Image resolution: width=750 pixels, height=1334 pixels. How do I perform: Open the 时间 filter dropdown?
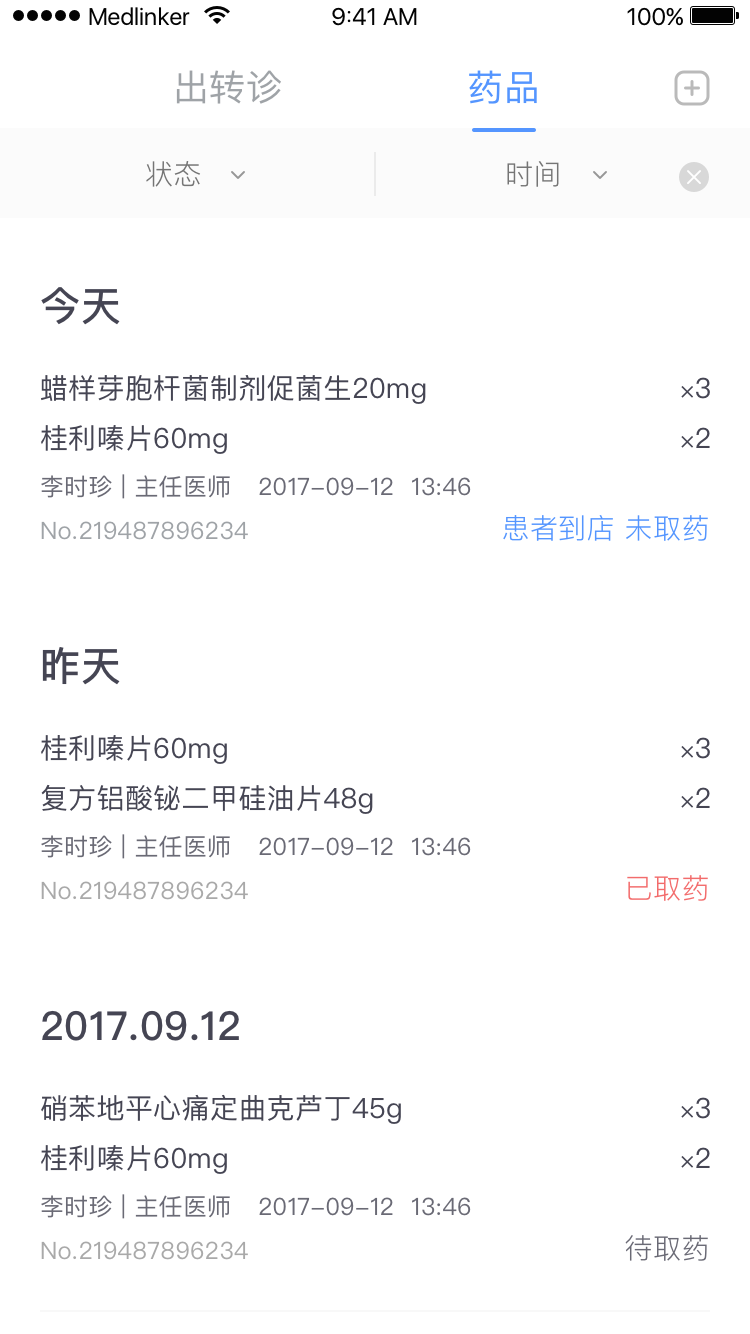click(557, 175)
